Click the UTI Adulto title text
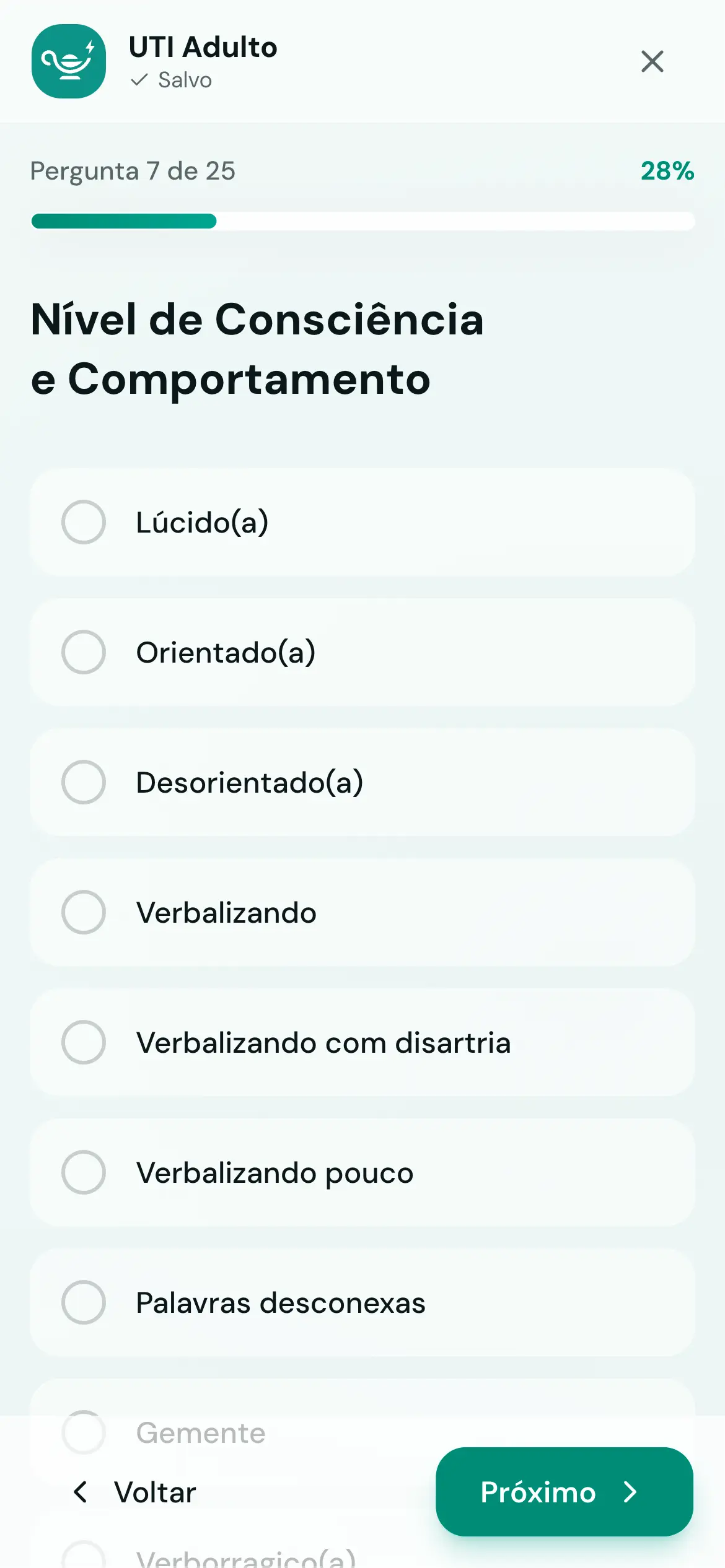725x1568 pixels. (203, 48)
